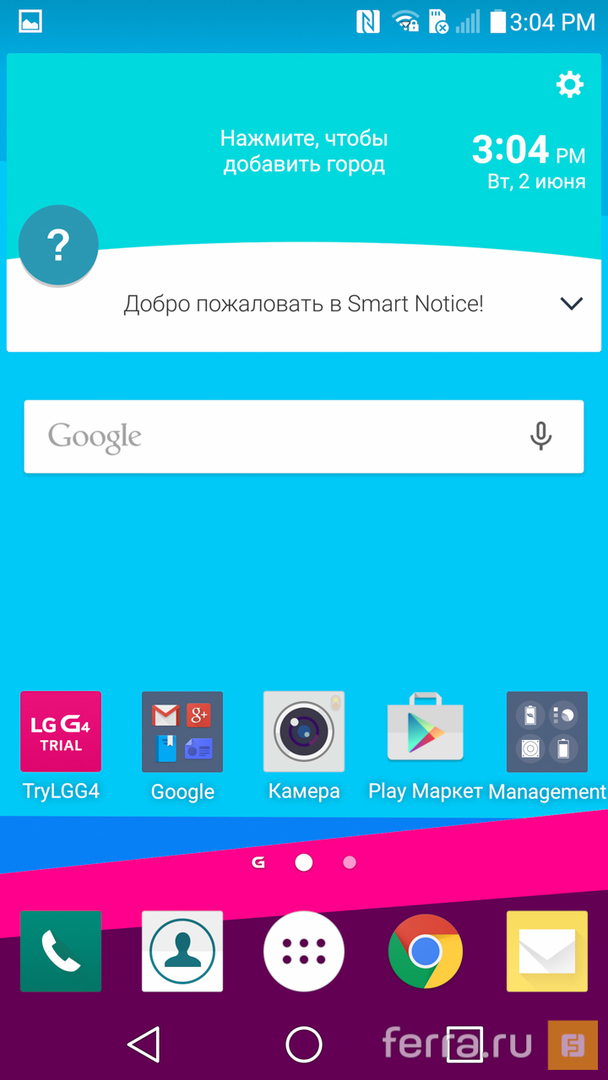Viewport: 608px width, 1080px height.
Task: Open the Google apps folder
Action: pos(182,731)
